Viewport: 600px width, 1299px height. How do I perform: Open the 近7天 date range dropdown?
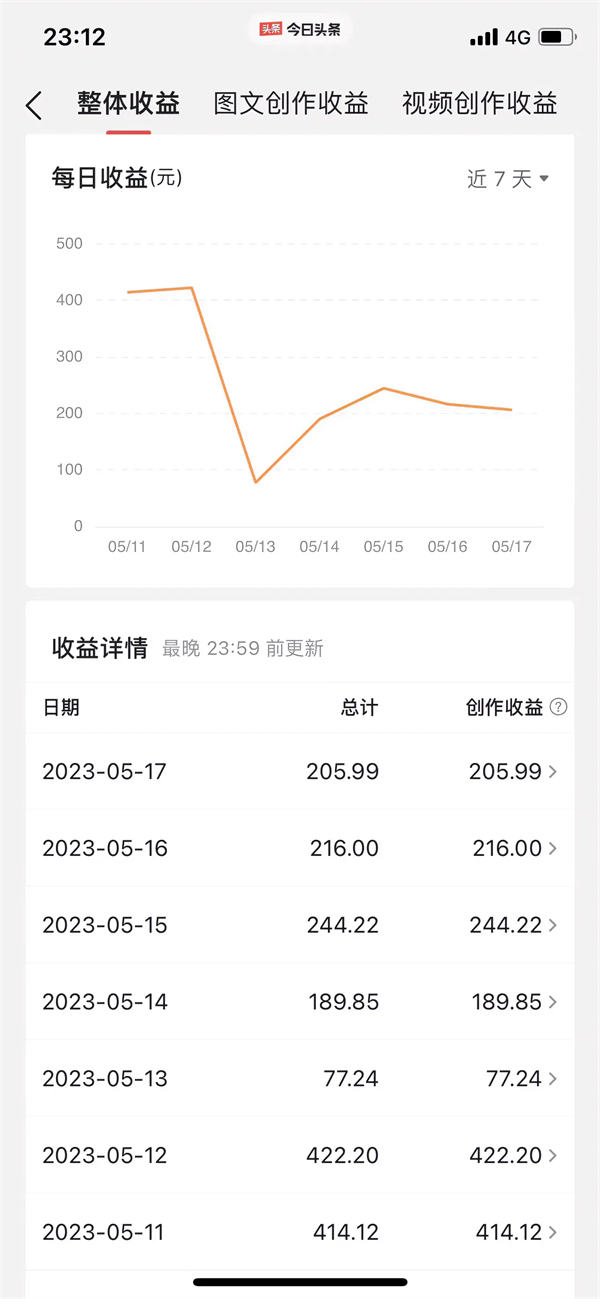(508, 179)
